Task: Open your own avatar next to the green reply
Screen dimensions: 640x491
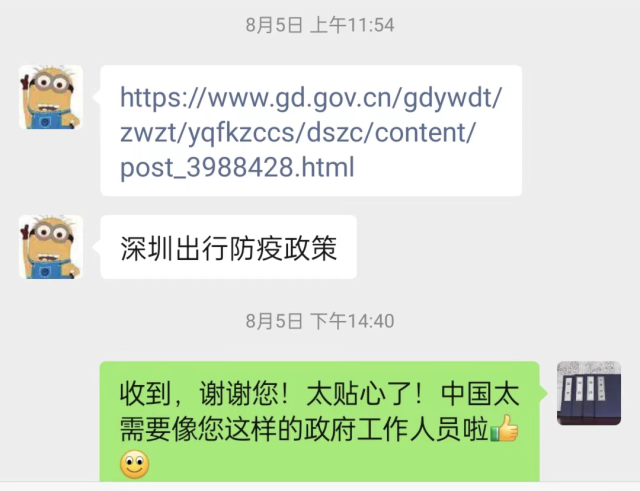Action: coord(588,393)
